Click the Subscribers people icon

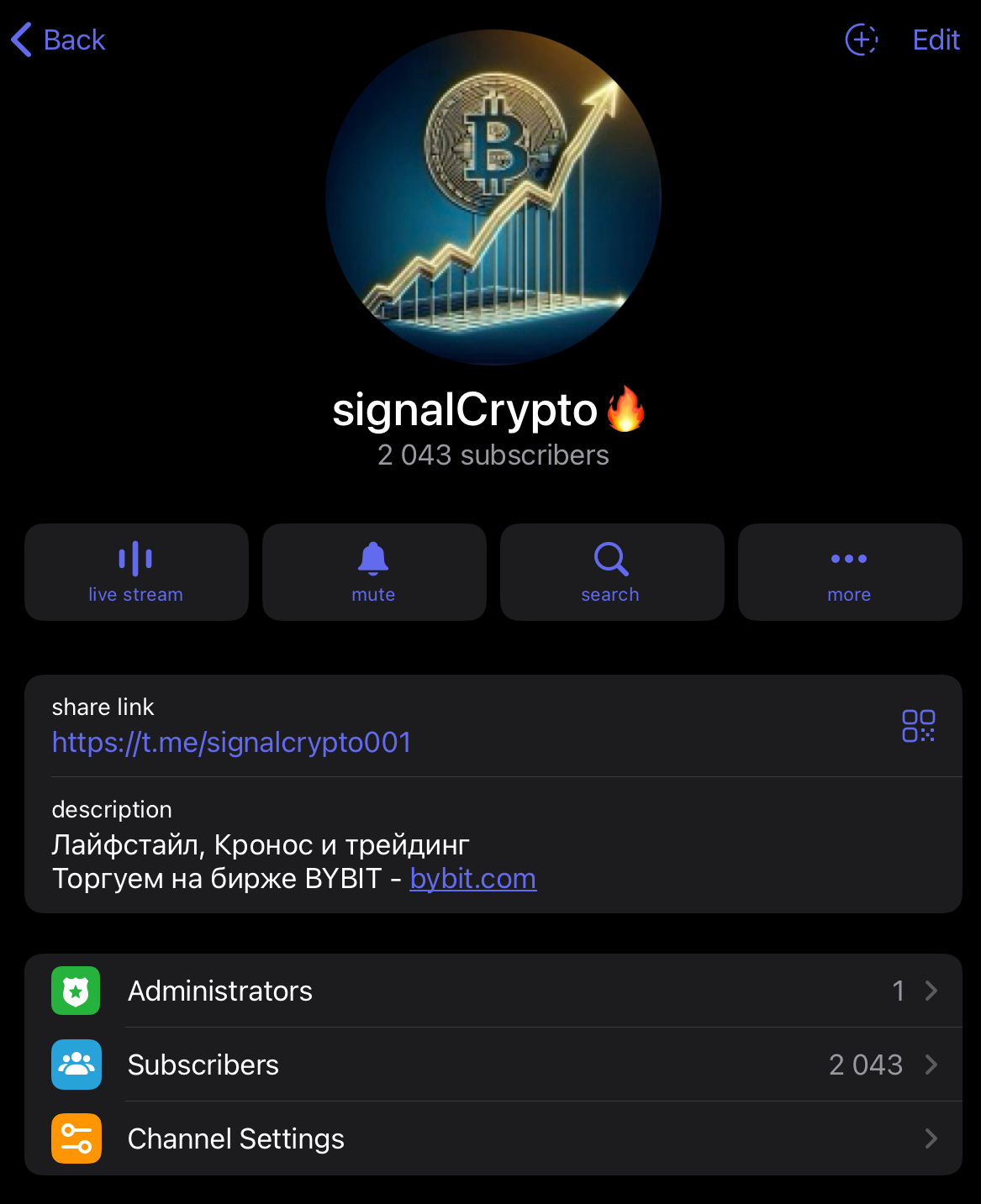tap(76, 1065)
